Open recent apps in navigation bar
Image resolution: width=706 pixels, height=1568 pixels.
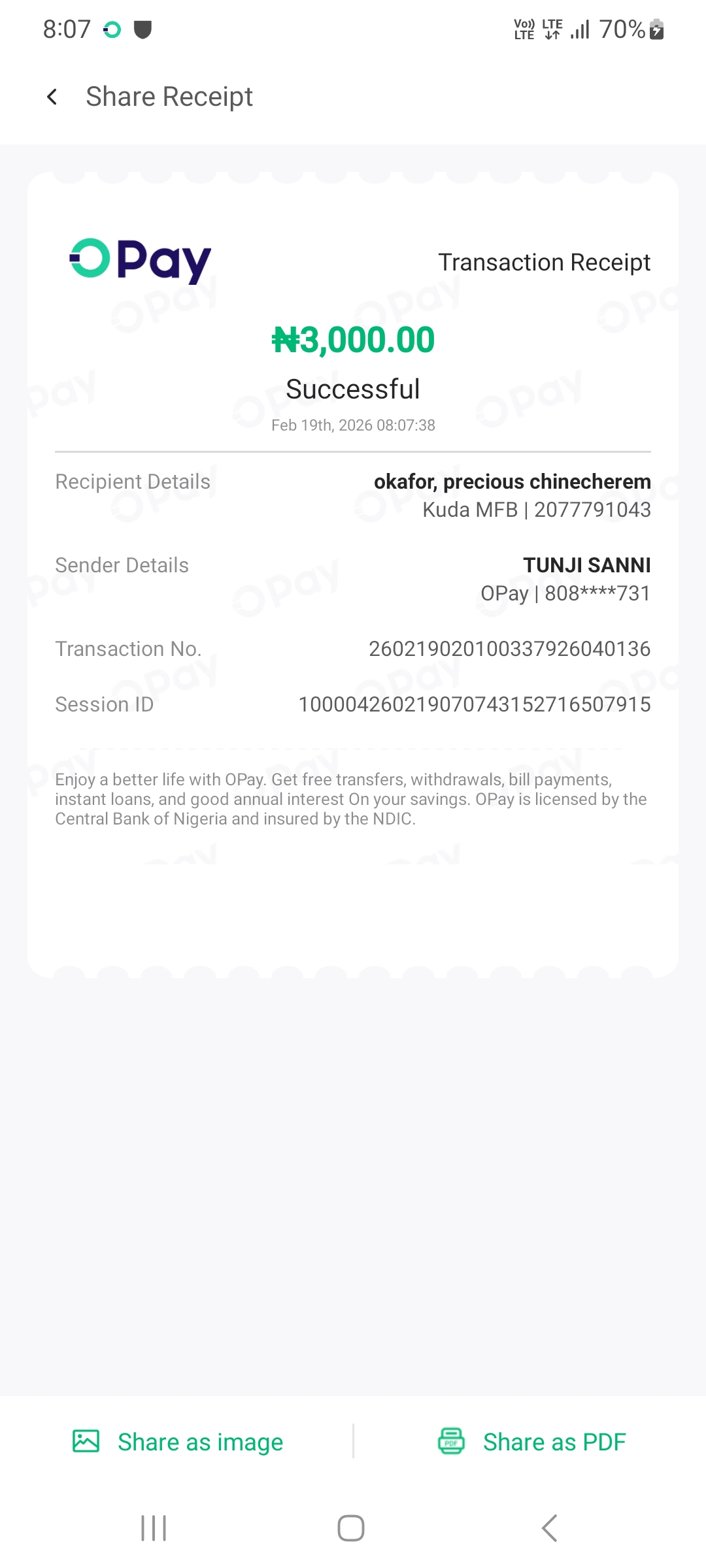click(x=154, y=1528)
